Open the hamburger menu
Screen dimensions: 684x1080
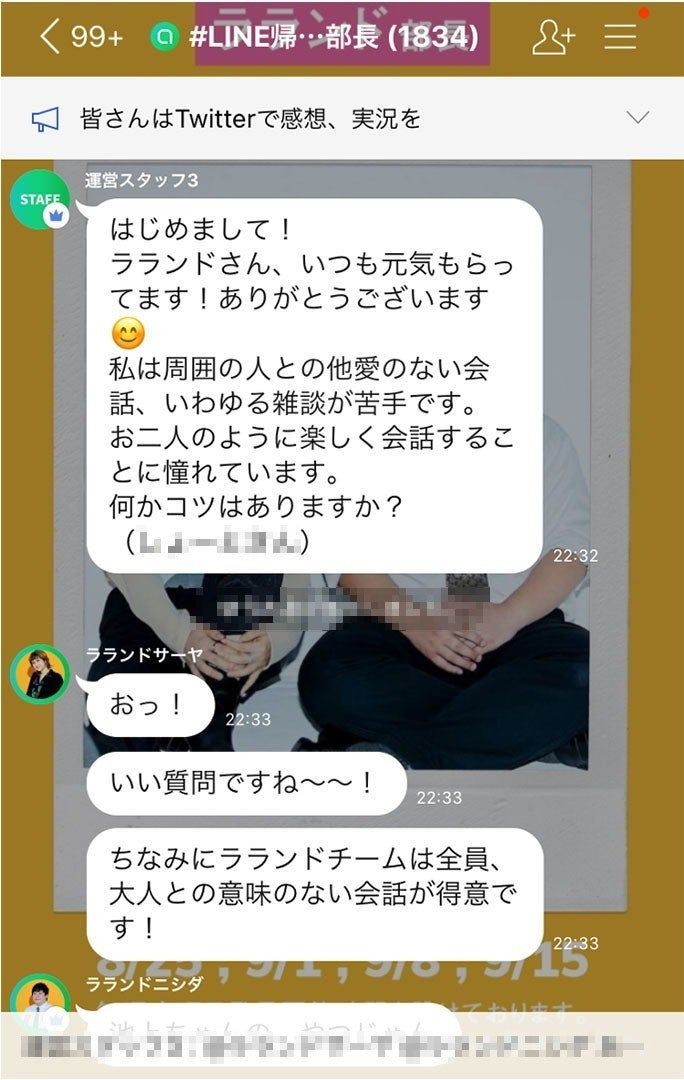(620, 37)
